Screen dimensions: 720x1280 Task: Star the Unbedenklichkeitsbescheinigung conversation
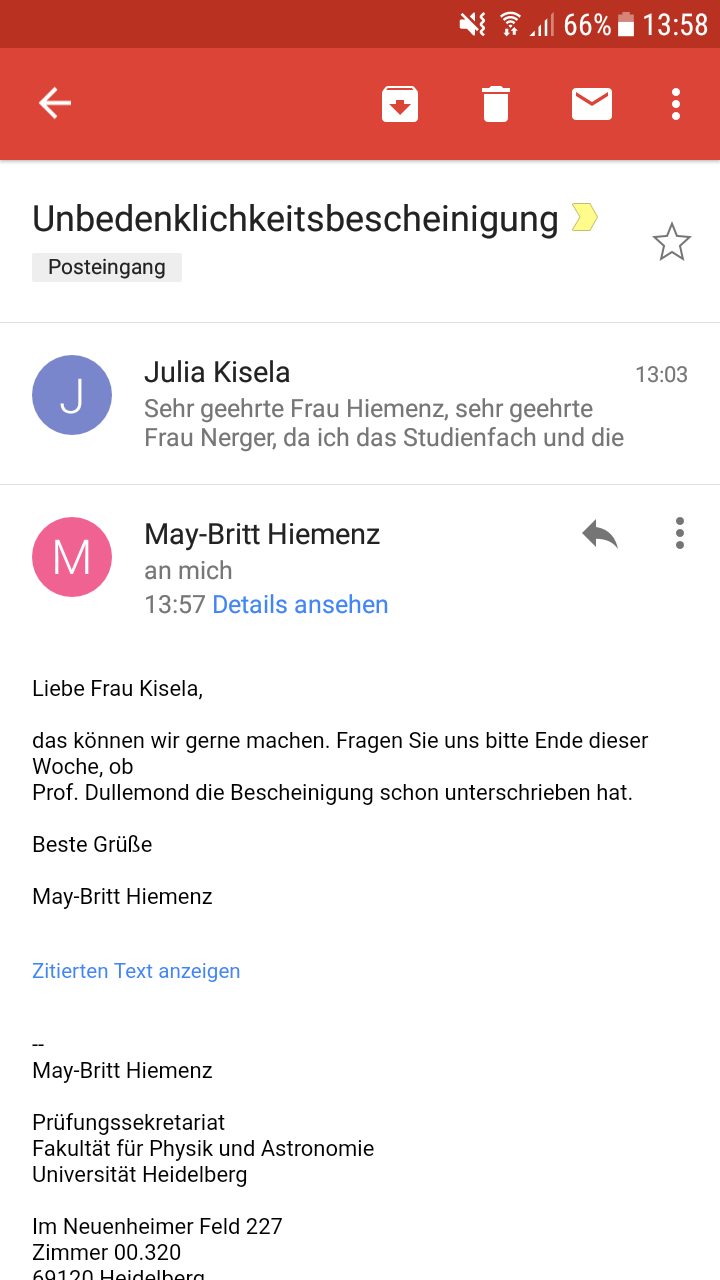(671, 243)
